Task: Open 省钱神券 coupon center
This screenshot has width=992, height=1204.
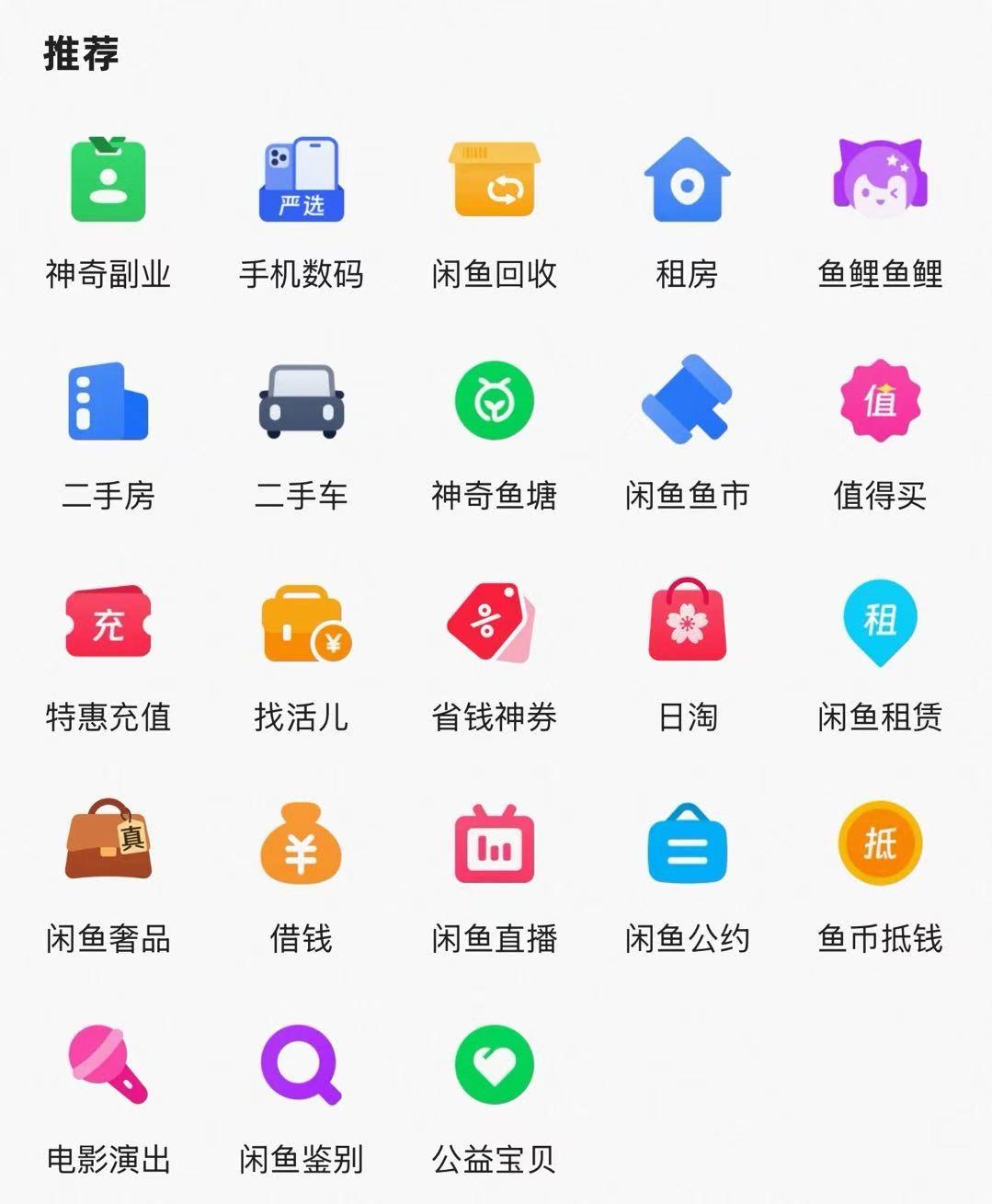Action: pyautogui.click(x=495, y=624)
